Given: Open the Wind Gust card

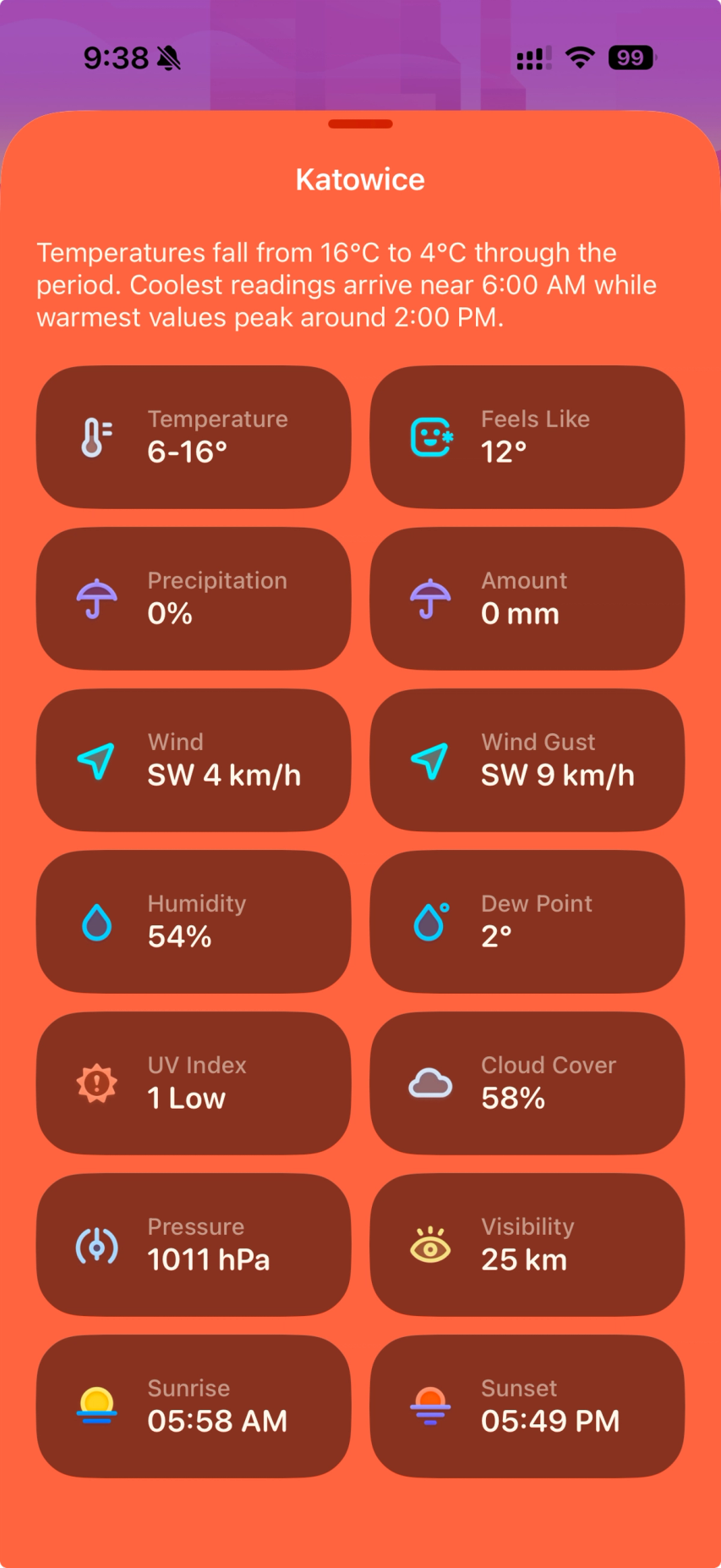Looking at the screenshot, I should pyautogui.click(x=527, y=759).
